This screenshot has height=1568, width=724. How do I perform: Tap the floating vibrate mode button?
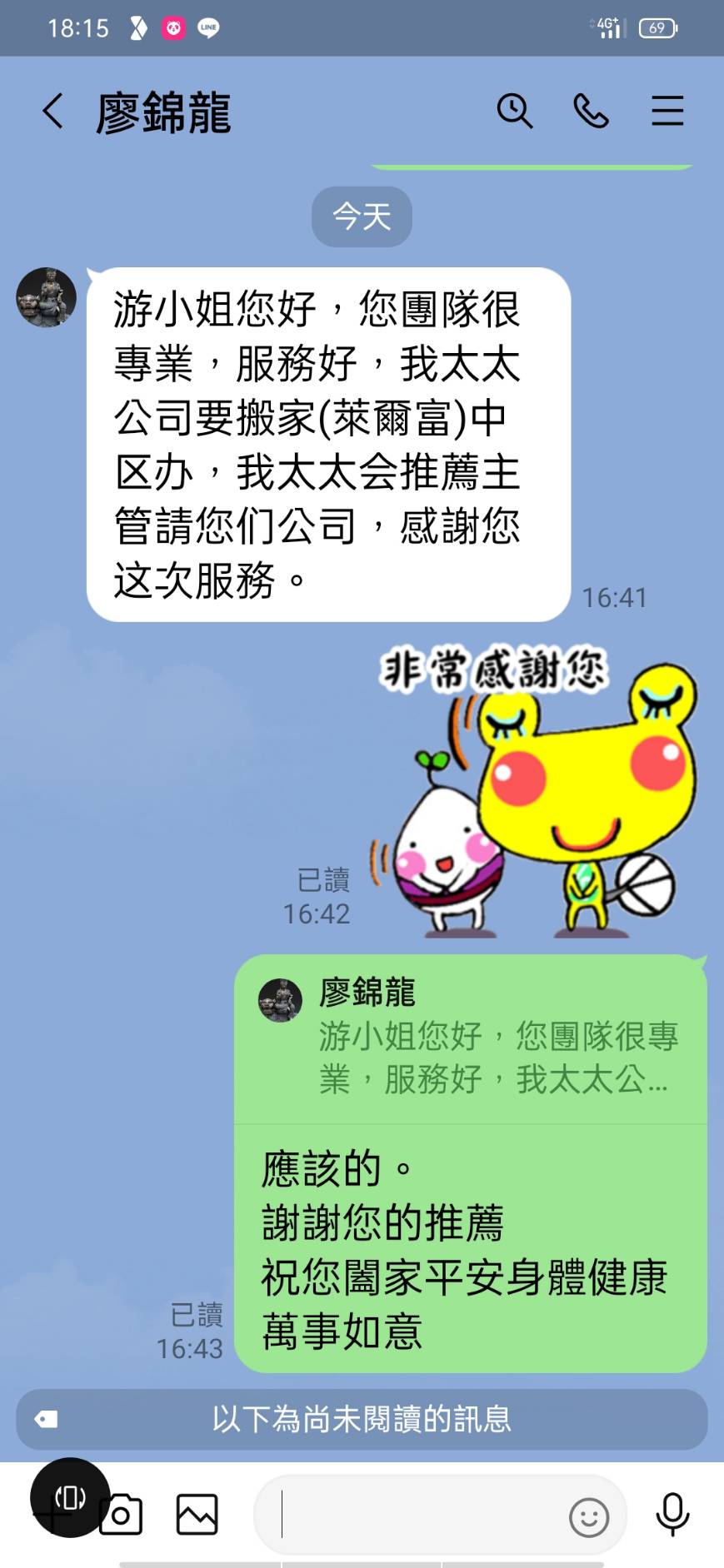coord(70,1497)
